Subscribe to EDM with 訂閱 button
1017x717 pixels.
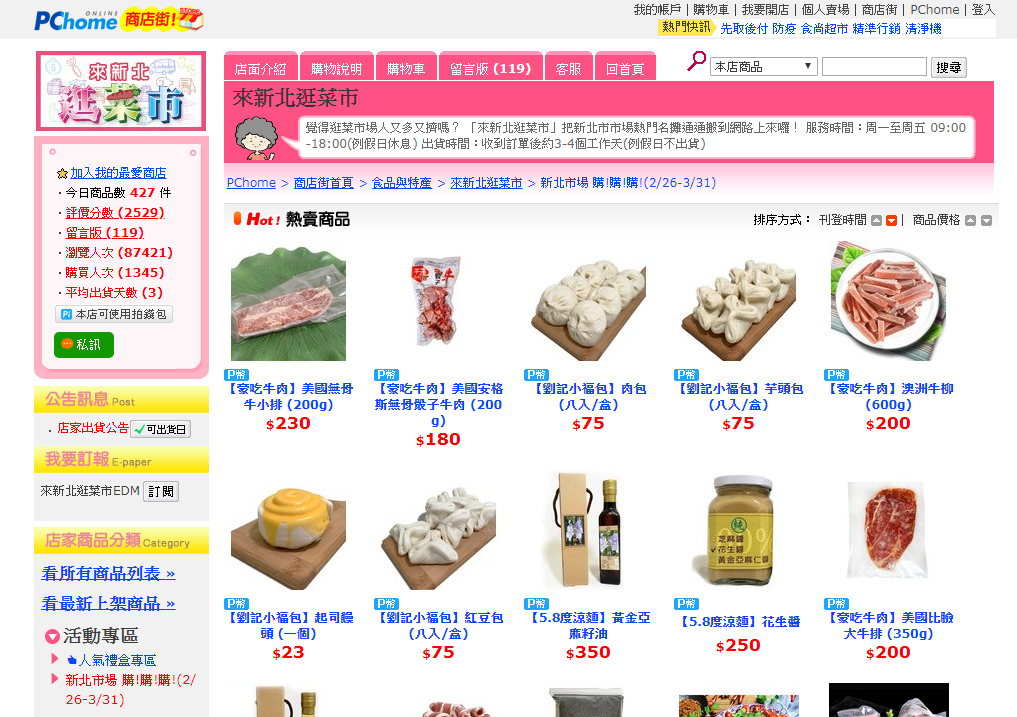point(161,491)
